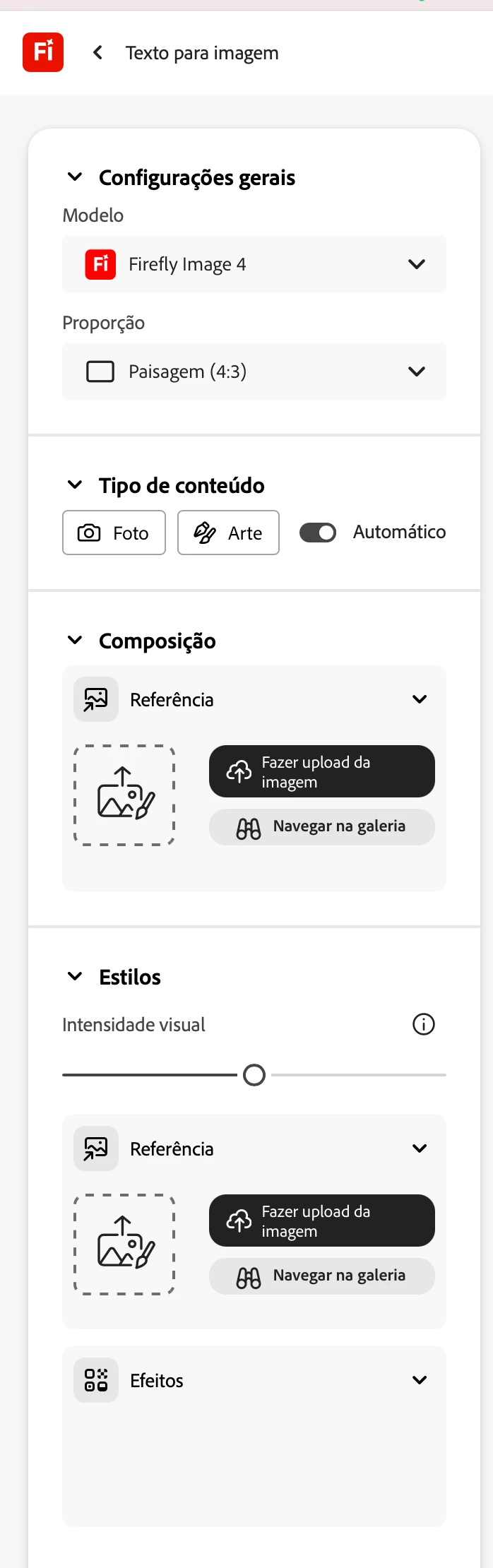Collapse the Configurações gerais section
Screen dimensions: 493x1568
pyautogui.click(x=75, y=177)
